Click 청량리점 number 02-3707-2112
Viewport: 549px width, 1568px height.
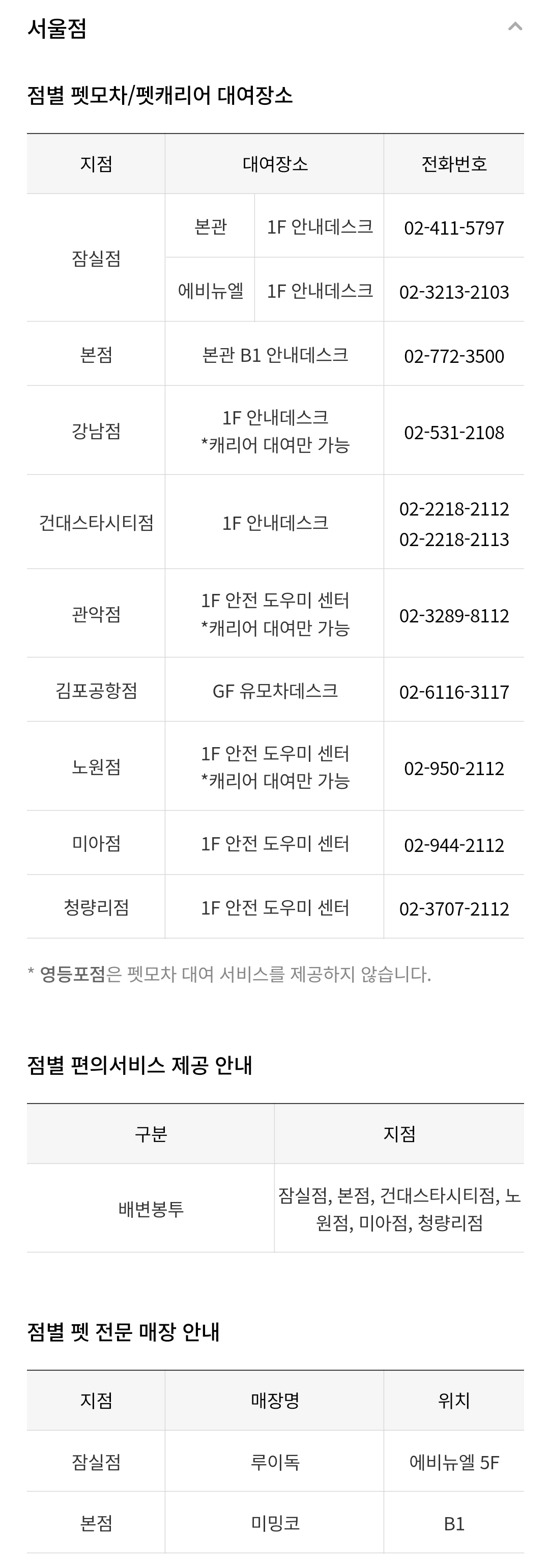click(x=455, y=907)
